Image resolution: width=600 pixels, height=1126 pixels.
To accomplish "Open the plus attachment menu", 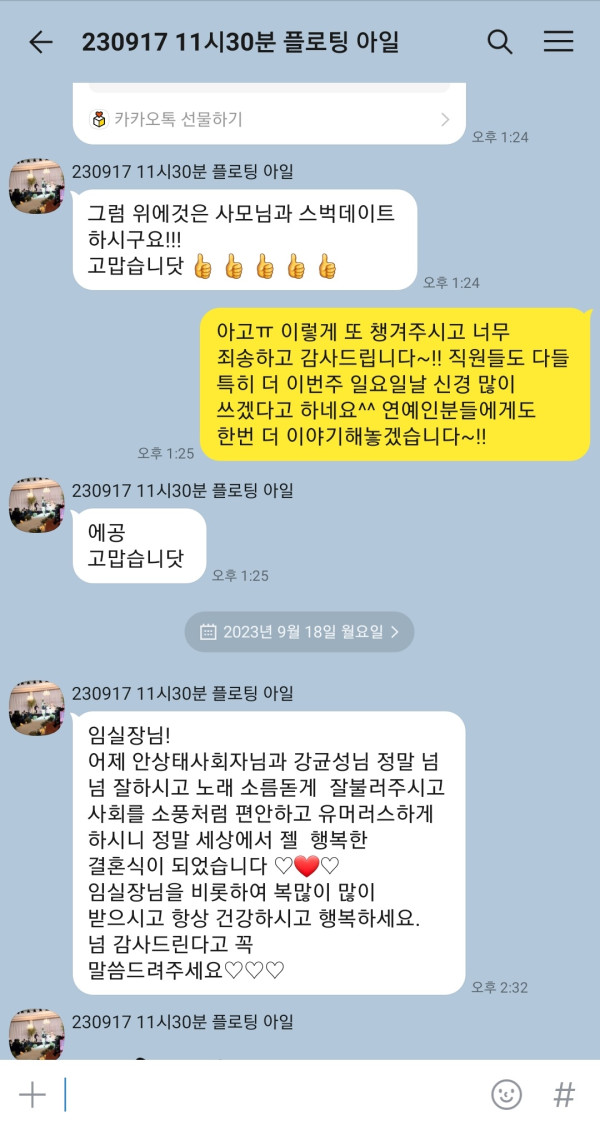I will point(32,1094).
